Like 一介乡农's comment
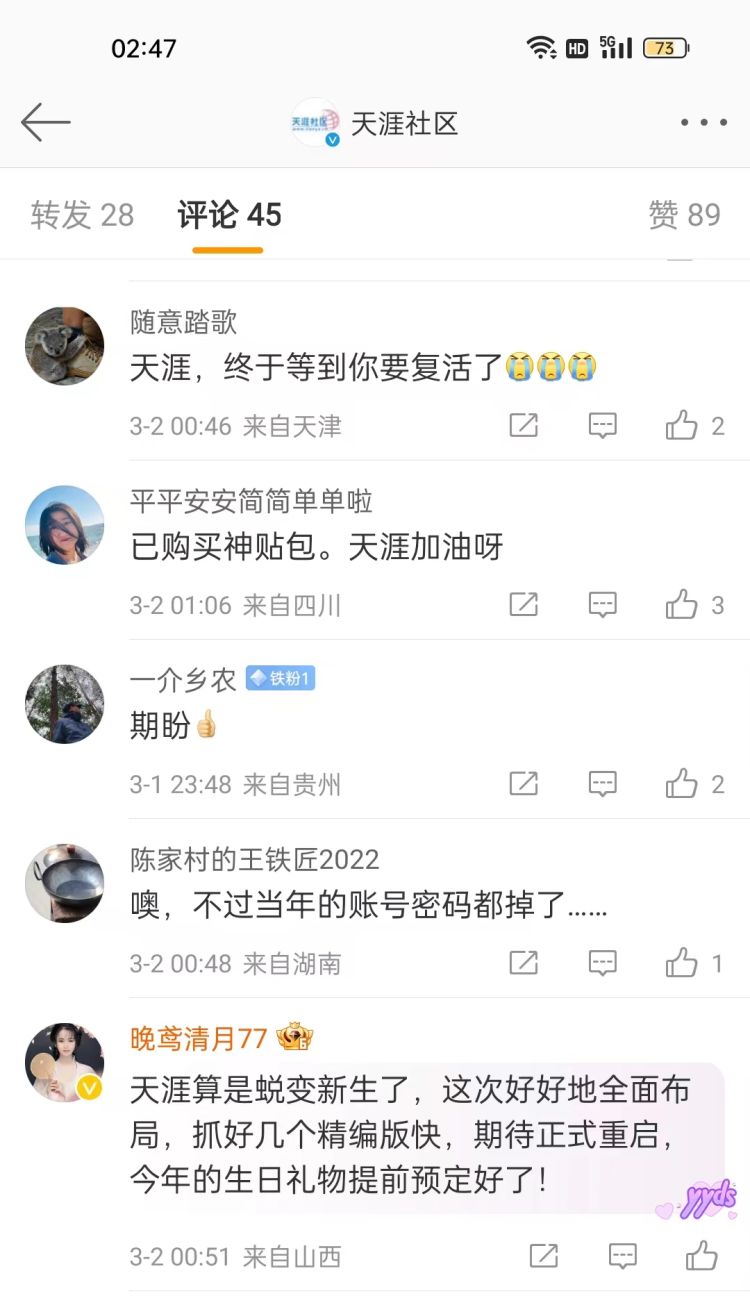 [x=682, y=784]
